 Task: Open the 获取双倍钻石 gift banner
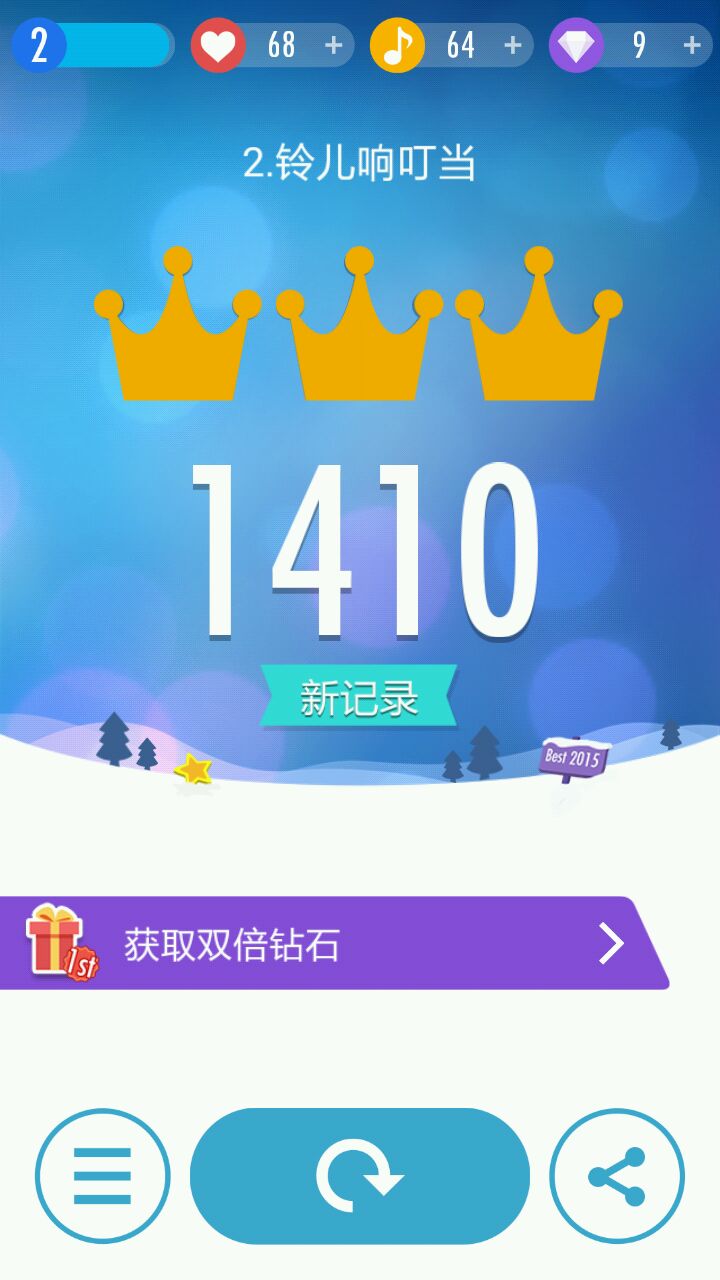coord(330,943)
